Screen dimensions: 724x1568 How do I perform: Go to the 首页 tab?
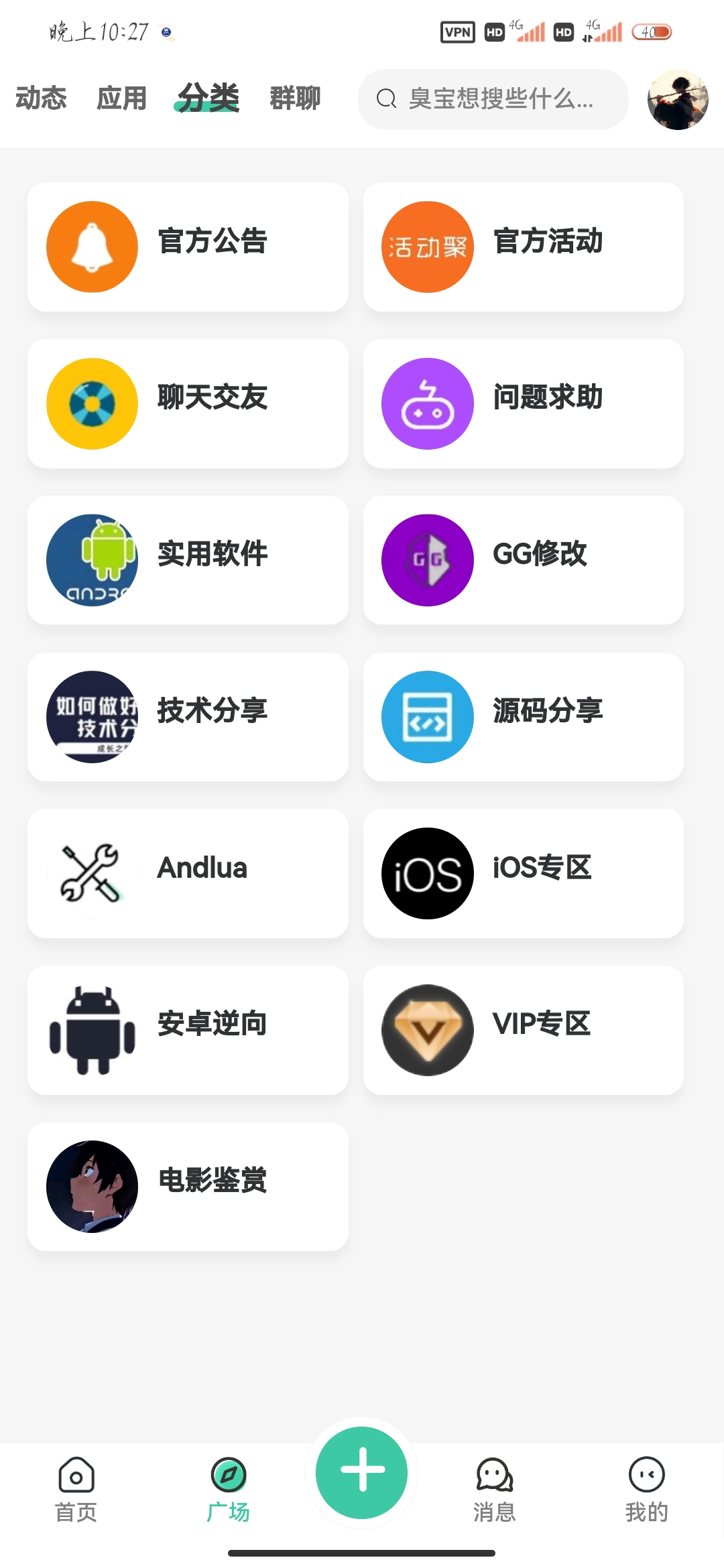76,1489
